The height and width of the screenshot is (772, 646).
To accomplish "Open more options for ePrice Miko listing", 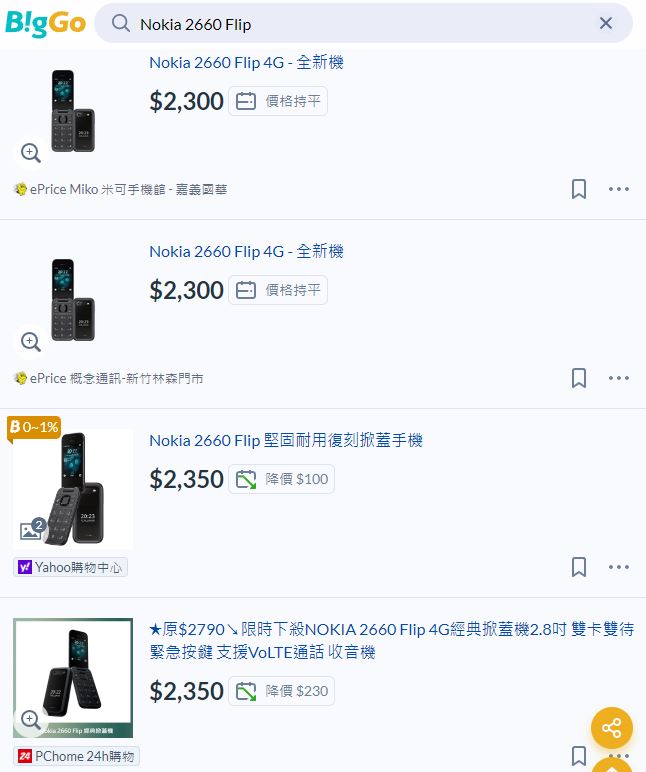I will click(x=619, y=189).
